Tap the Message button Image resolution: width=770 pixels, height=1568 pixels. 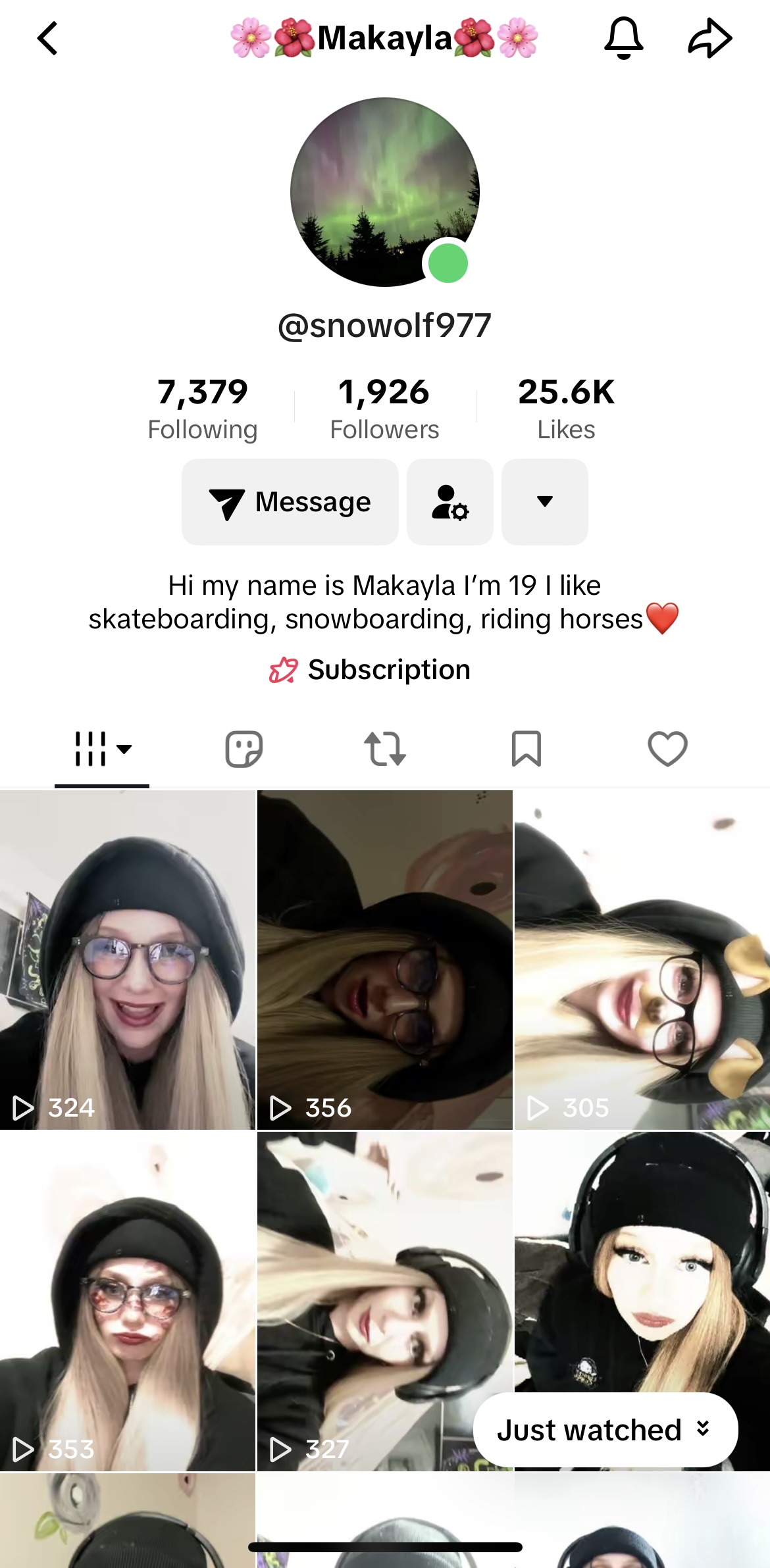[290, 502]
